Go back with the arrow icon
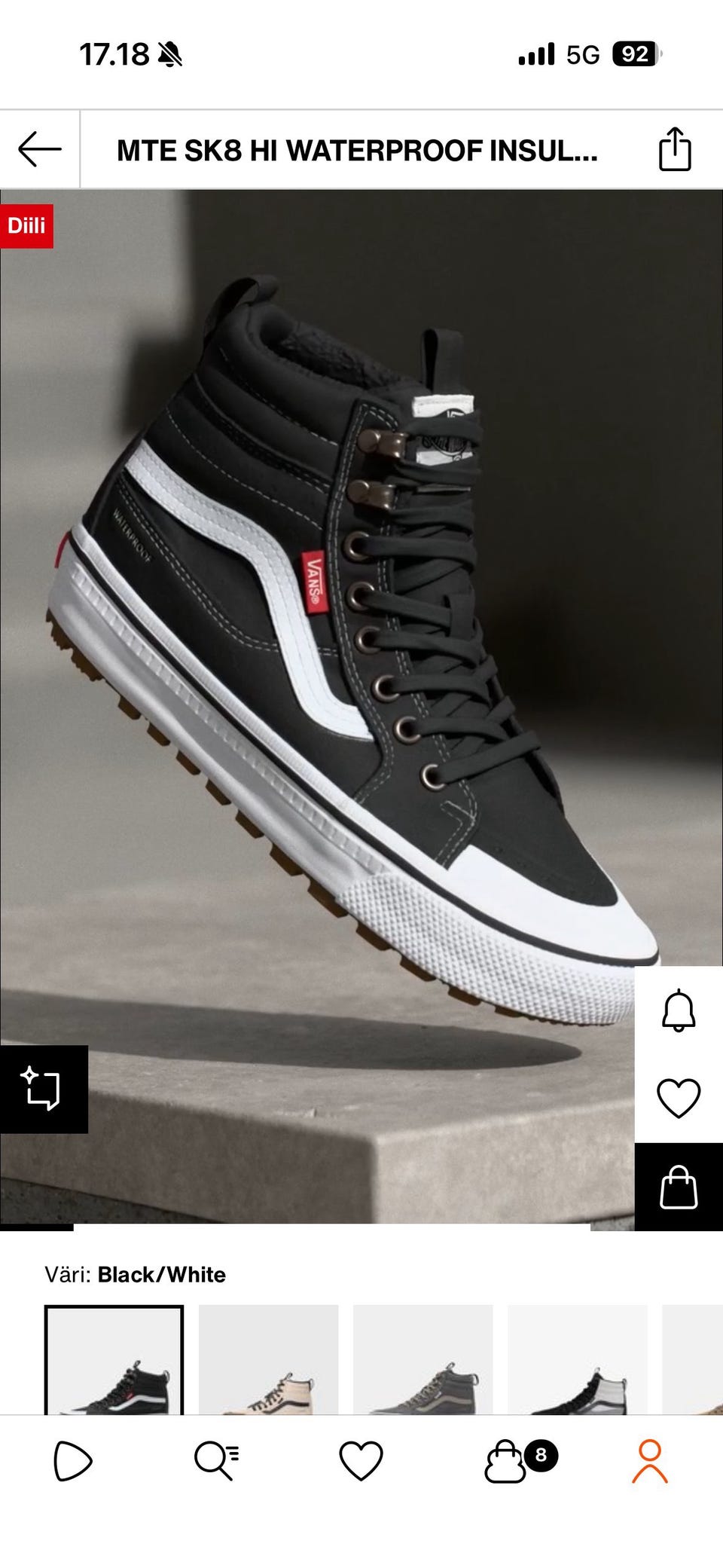 (x=40, y=149)
